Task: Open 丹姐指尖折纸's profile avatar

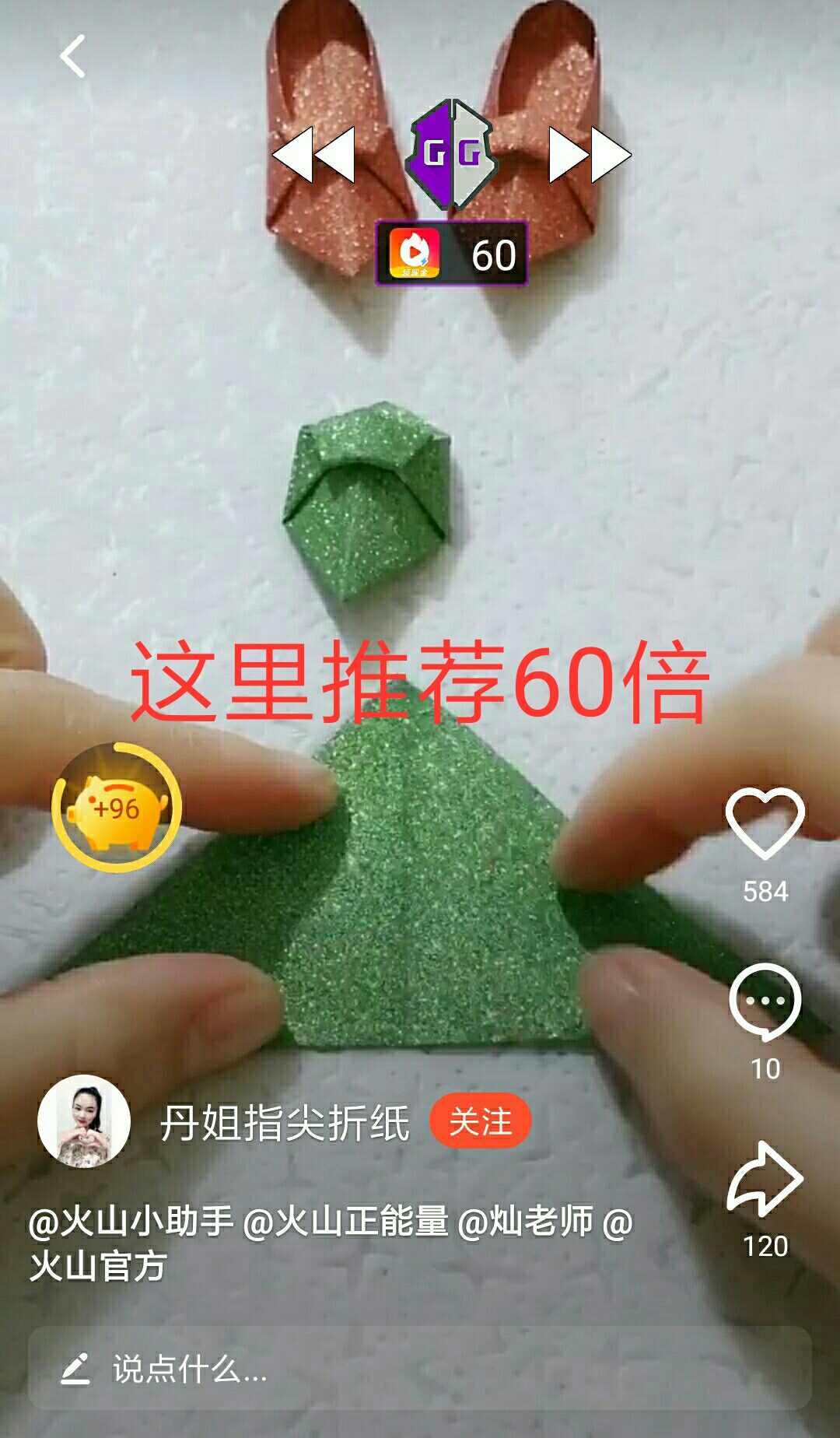Action: [84, 1121]
